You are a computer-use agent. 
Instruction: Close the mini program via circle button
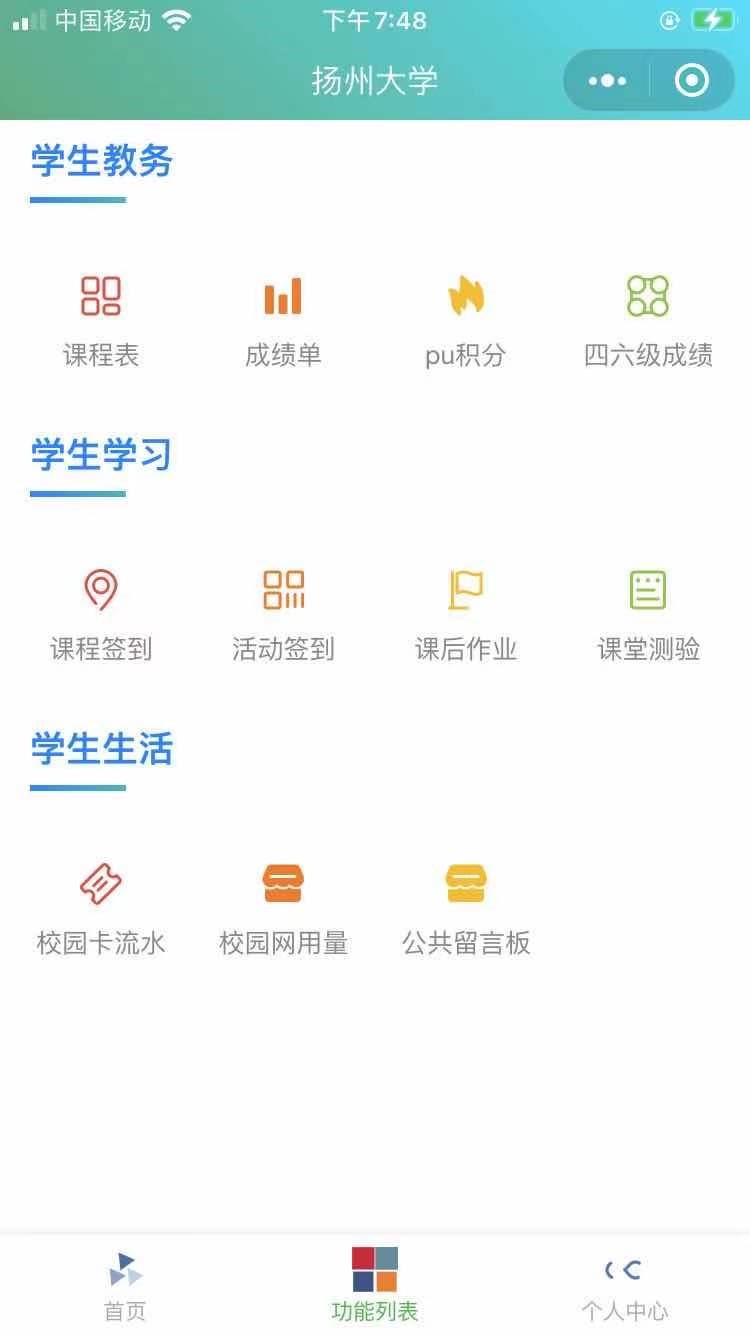691,81
